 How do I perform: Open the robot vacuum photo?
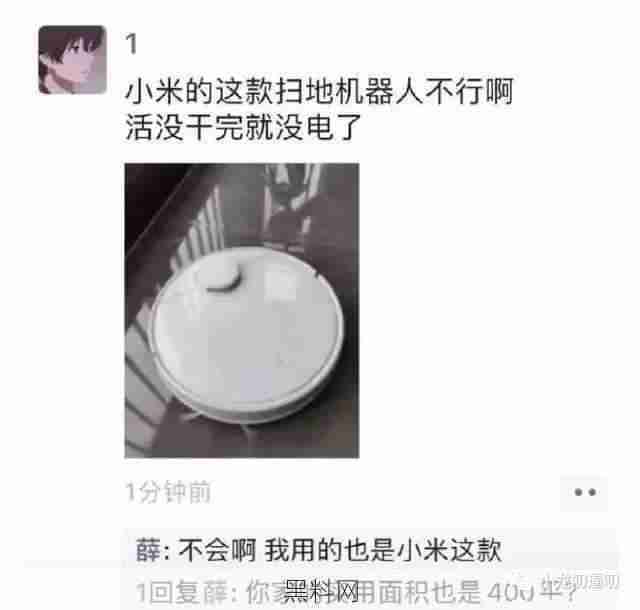241,310
